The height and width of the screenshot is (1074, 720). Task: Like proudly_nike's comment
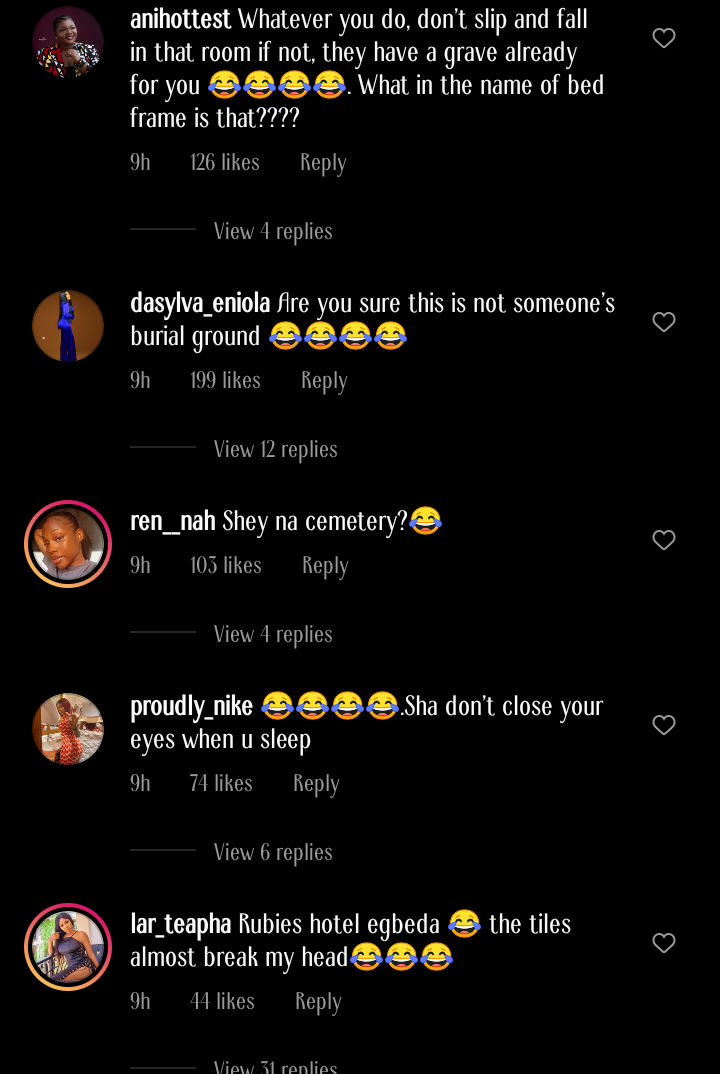click(664, 725)
